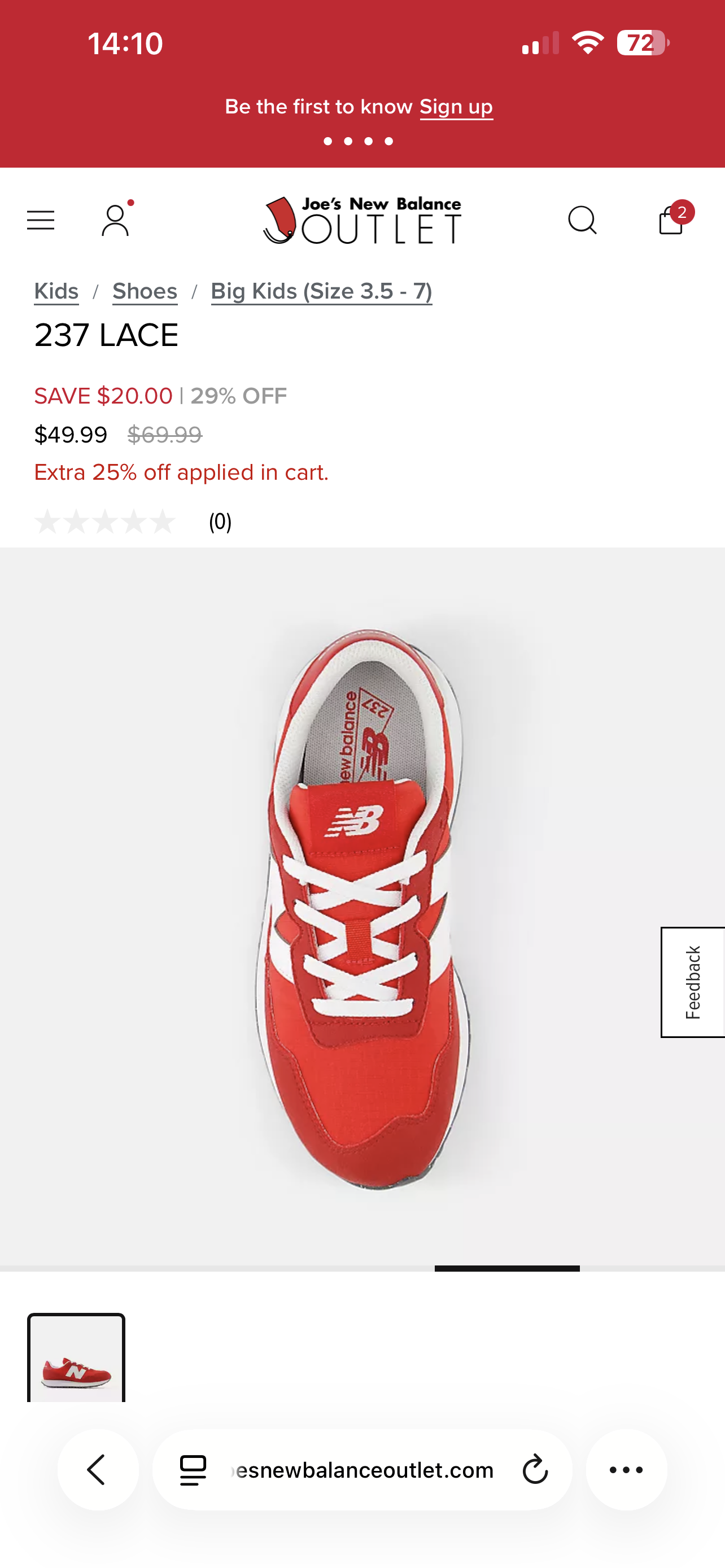725x1568 pixels.
Task: Open the Feedback side tab
Action: click(693, 982)
